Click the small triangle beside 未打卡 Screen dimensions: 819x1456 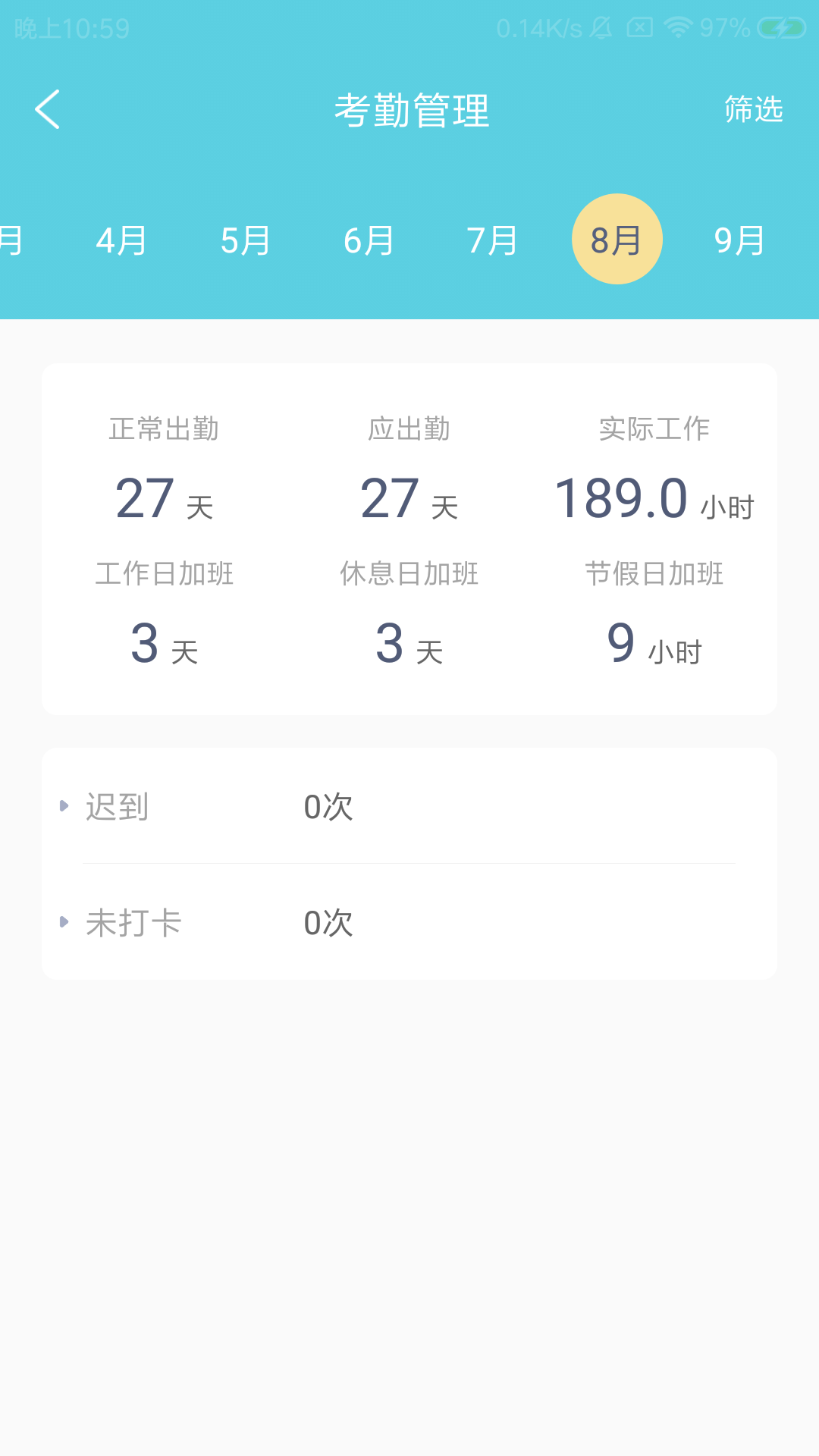pos(64,923)
